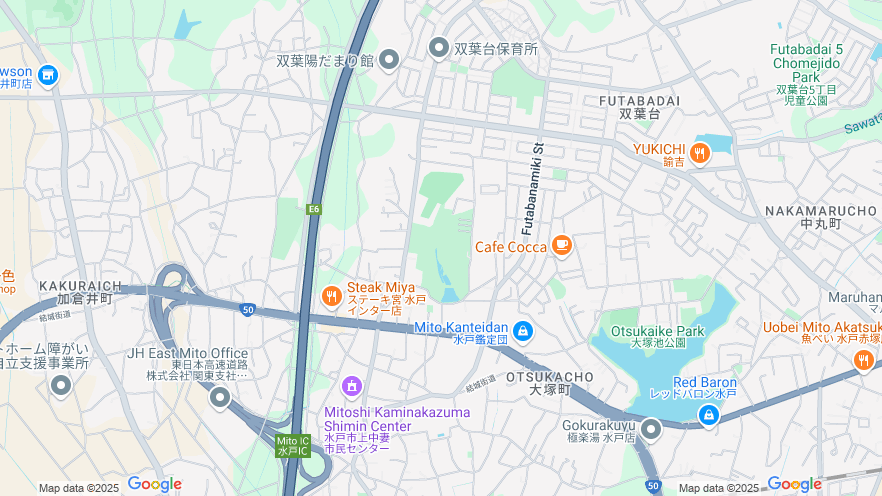The height and width of the screenshot is (496, 882).
Task: Select the JH East Mito Office marker
Action: 220,398
